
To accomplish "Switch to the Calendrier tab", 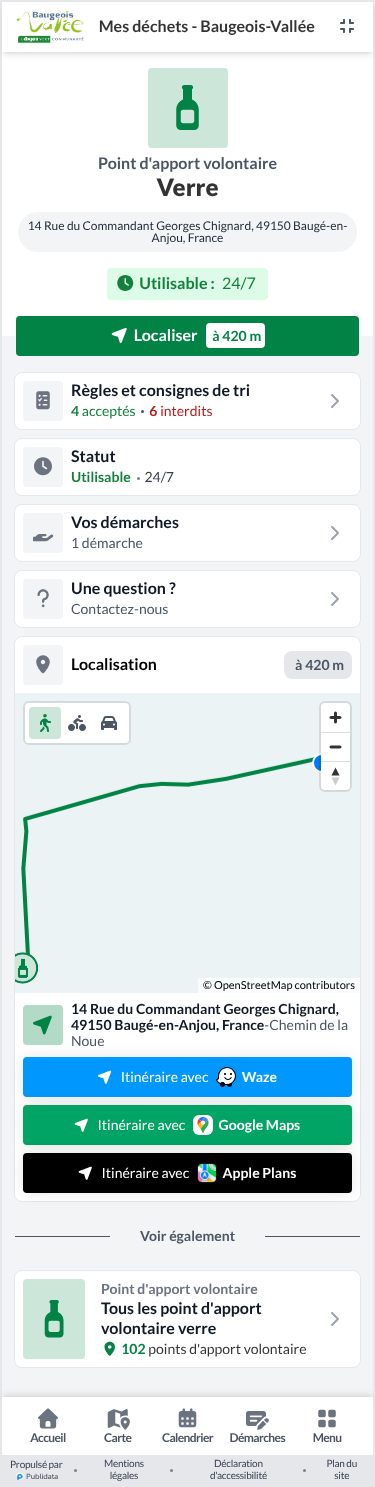I will point(187,1426).
